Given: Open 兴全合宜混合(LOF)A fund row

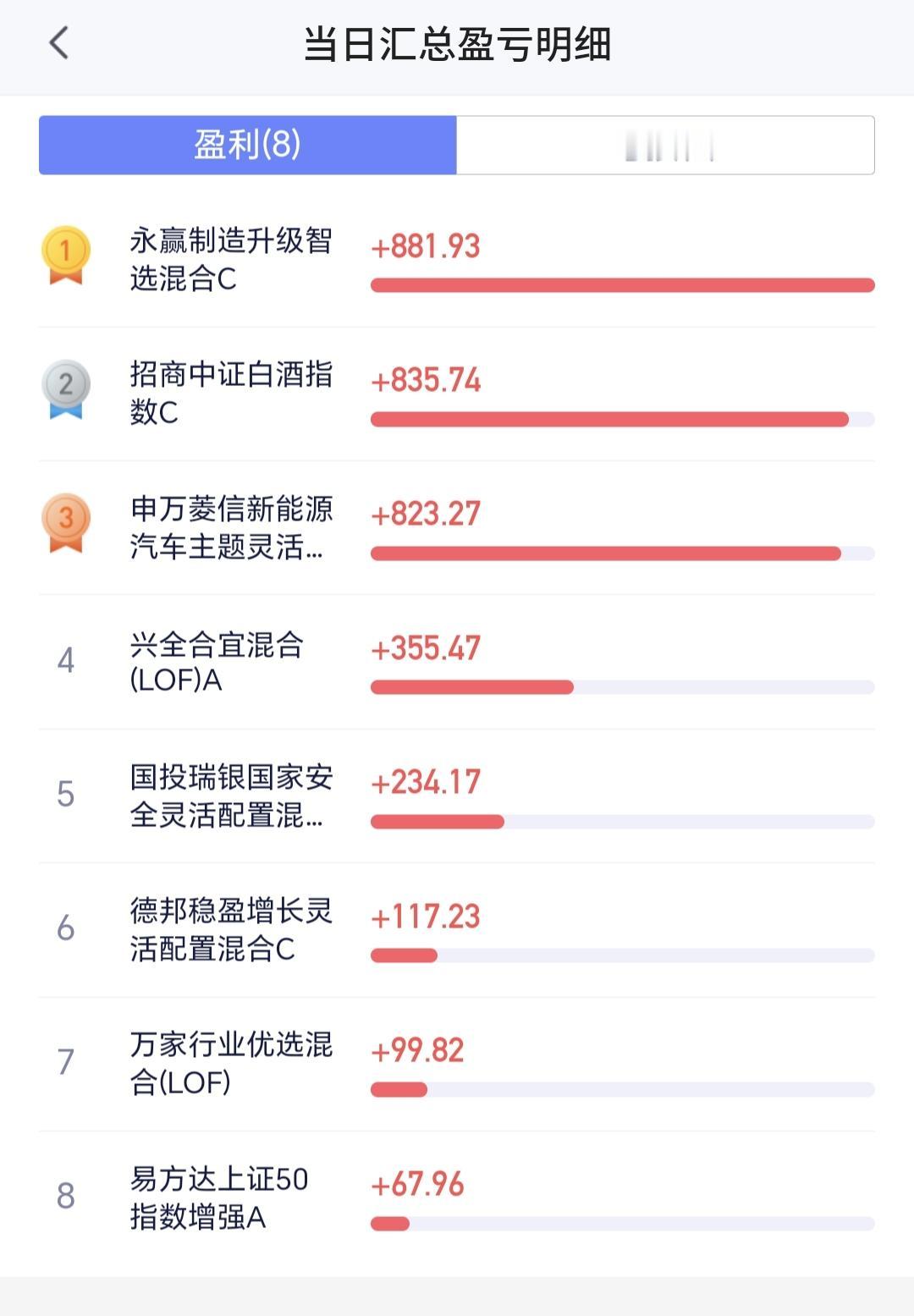Looking at the screenshot, I should tap(457, 662).
